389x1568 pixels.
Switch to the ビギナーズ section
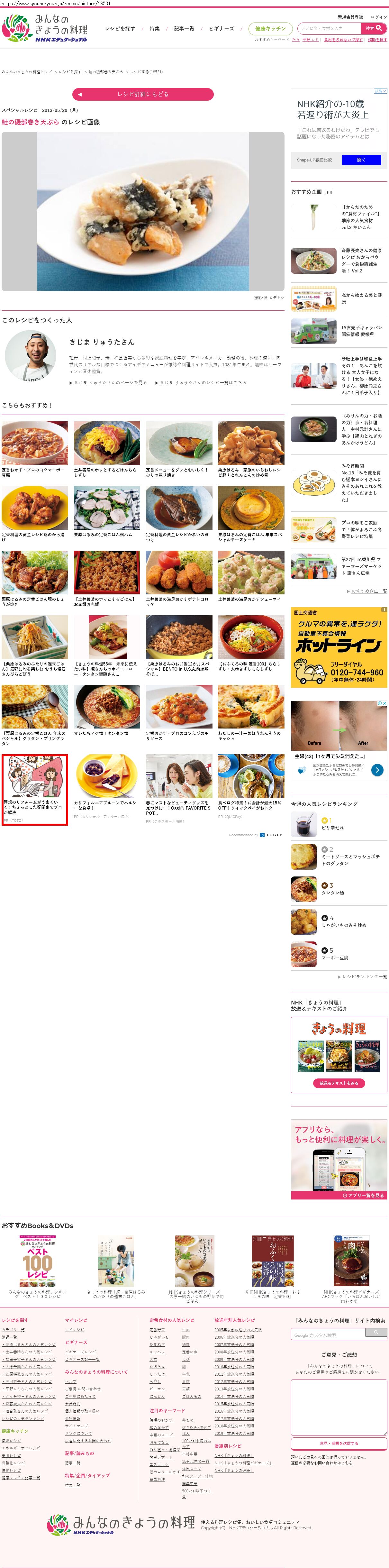(222, 29)
